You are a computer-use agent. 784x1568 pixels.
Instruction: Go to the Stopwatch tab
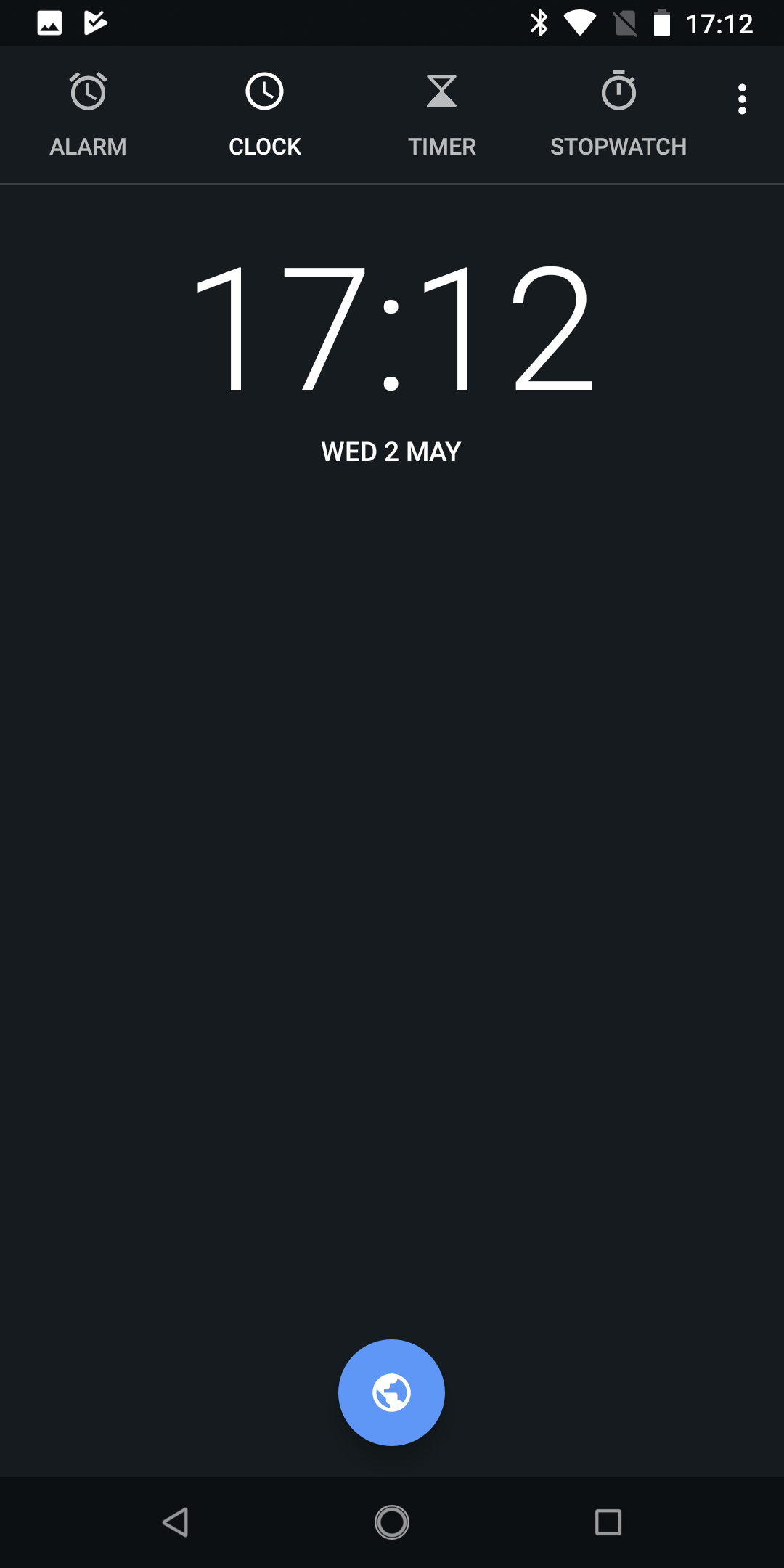pos(618,115)
